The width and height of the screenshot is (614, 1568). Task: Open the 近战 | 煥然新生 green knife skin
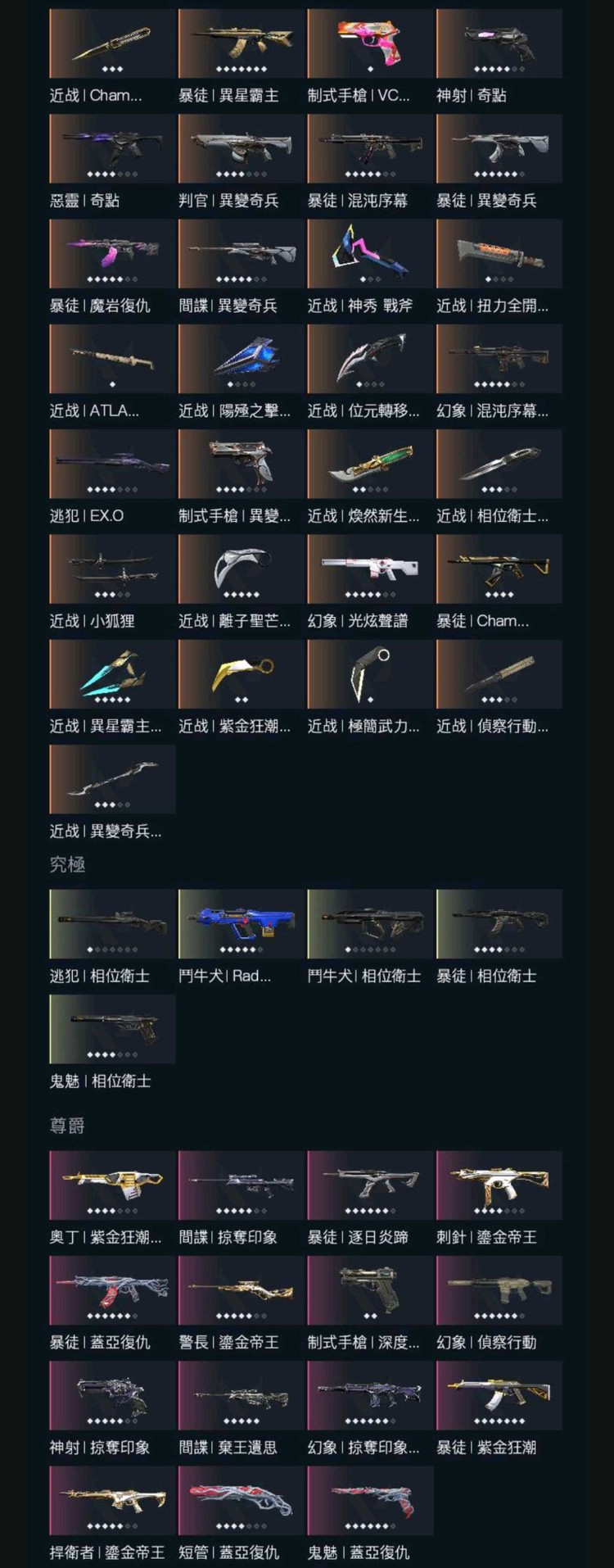pyautogui.click(x=368, y=465)
